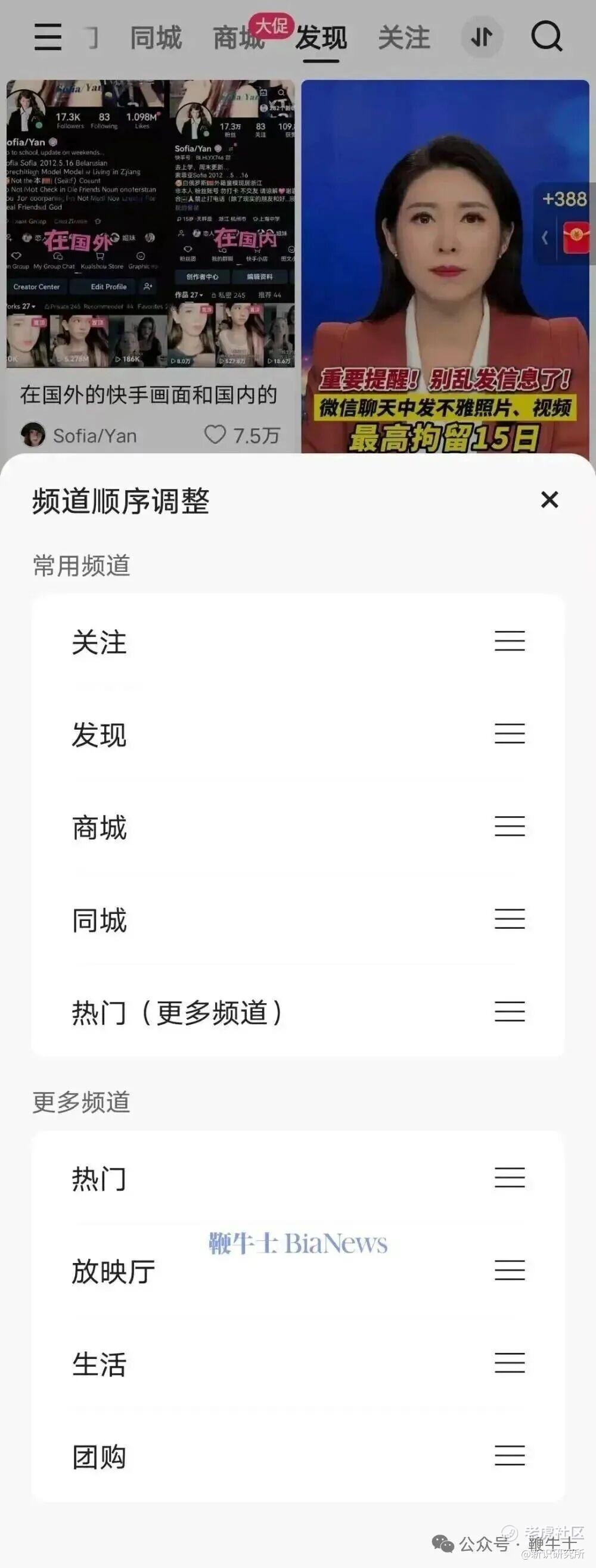Close the channel order adjustment sheet
596x1568 pixels.
pos(549,500)
